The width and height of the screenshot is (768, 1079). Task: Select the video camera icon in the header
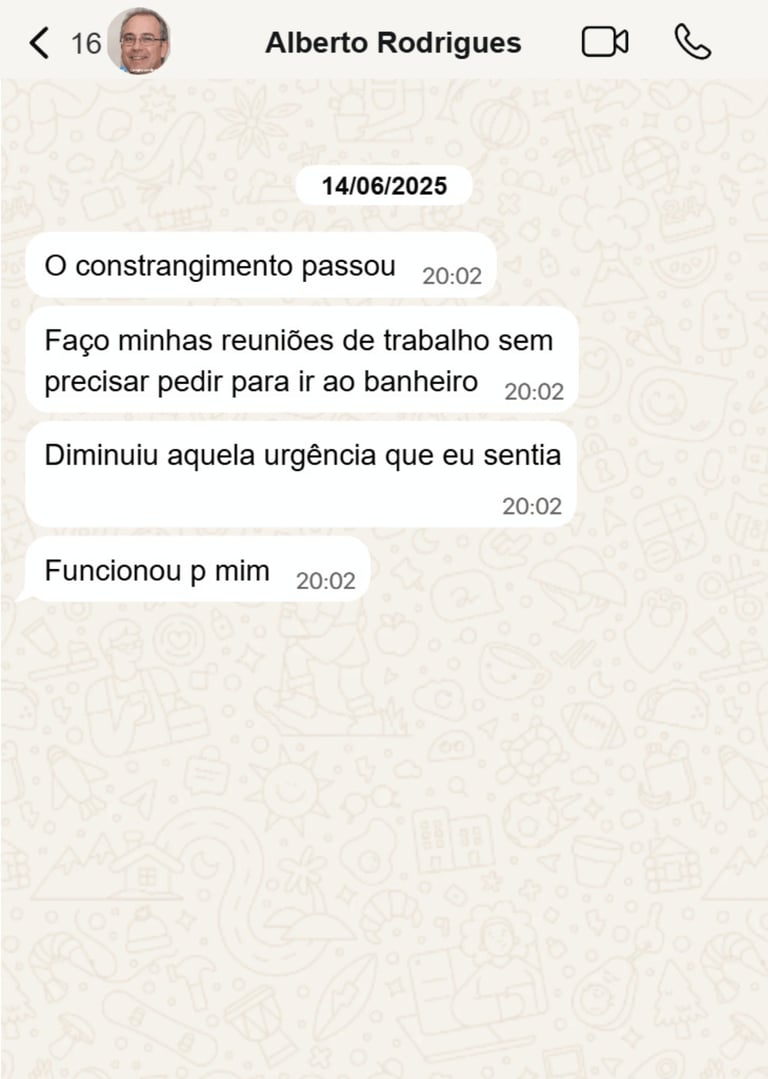click(604, 42)
